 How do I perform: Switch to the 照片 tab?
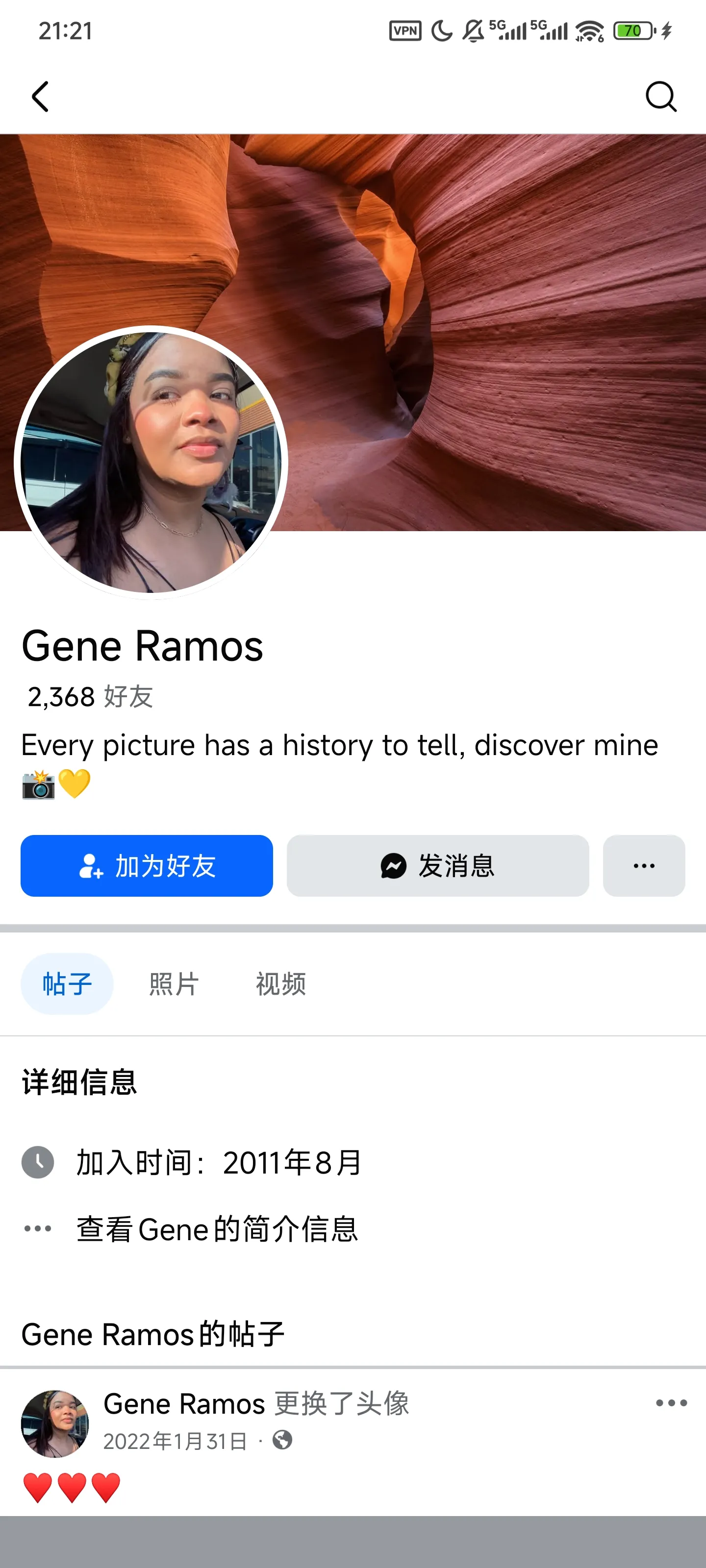click(x=173, y=983)
